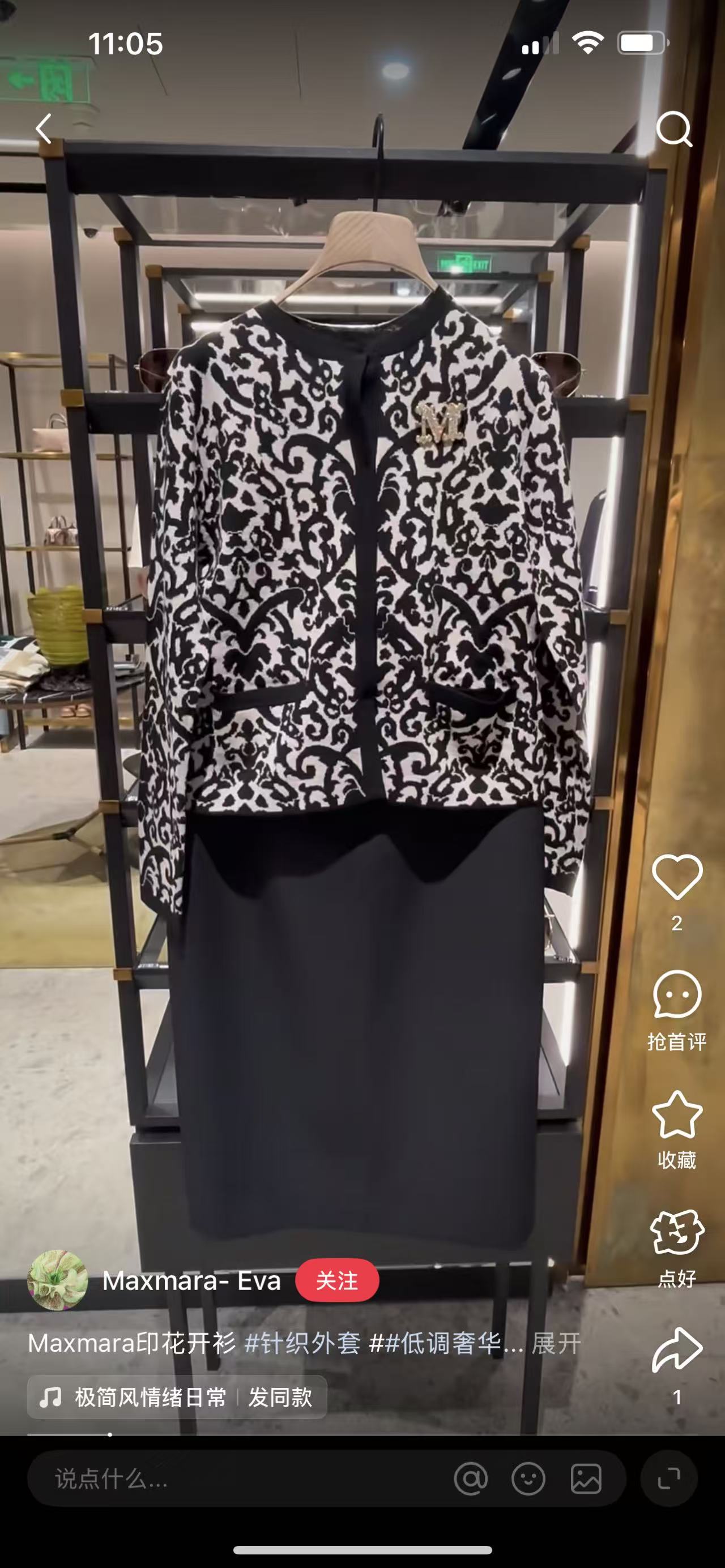
Task: Share this video with the arrow
Action: click(x=677, y=1350)
